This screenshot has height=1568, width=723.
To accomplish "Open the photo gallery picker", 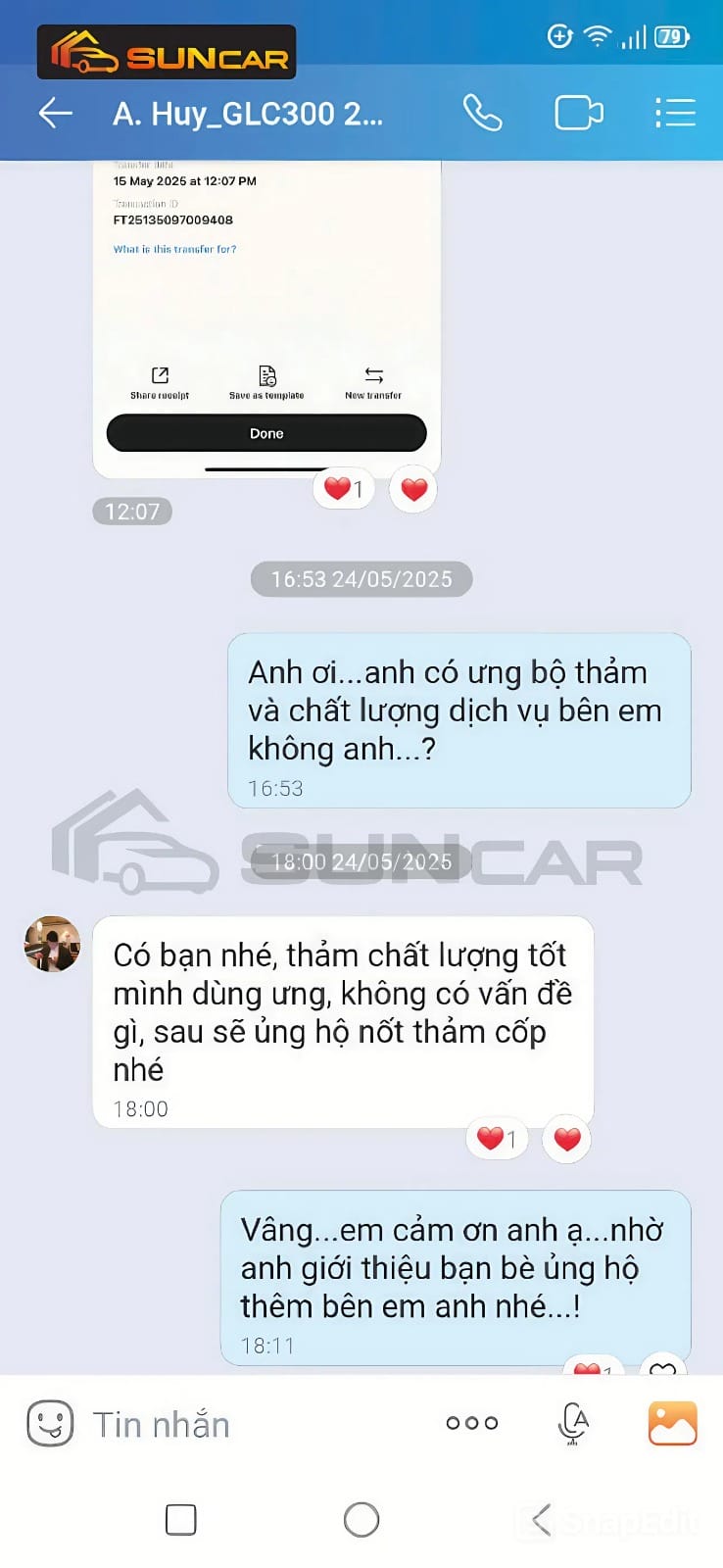I will [673, 1423].
